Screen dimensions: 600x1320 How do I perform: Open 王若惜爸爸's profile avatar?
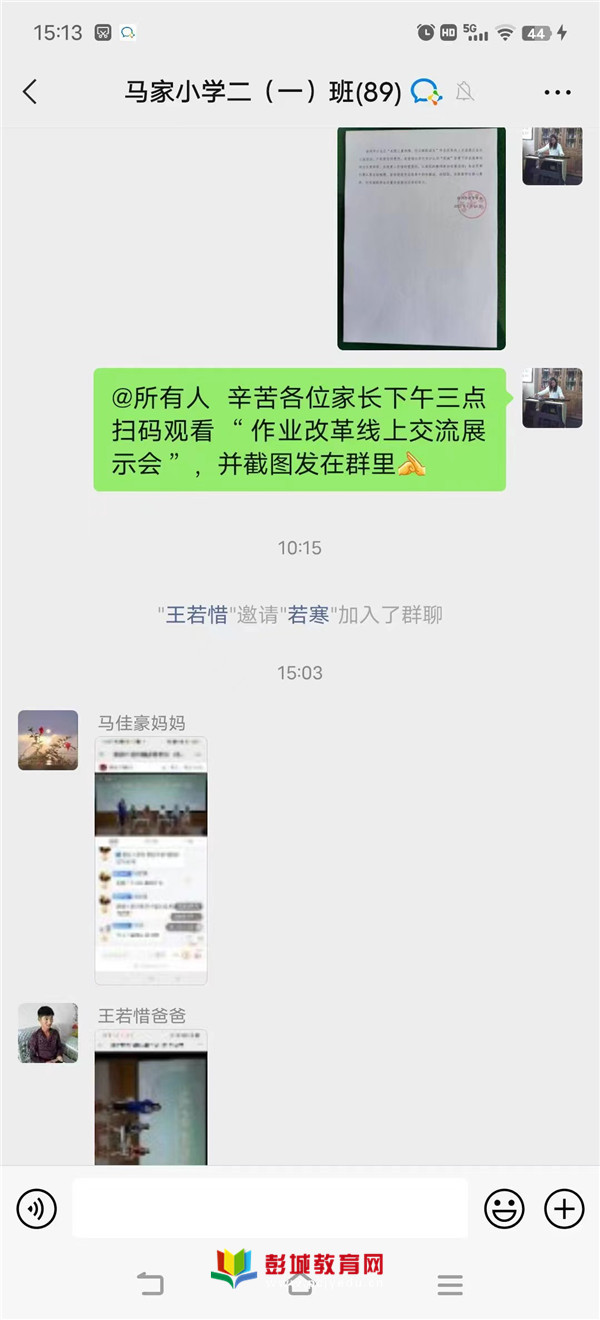point(48,1033)
